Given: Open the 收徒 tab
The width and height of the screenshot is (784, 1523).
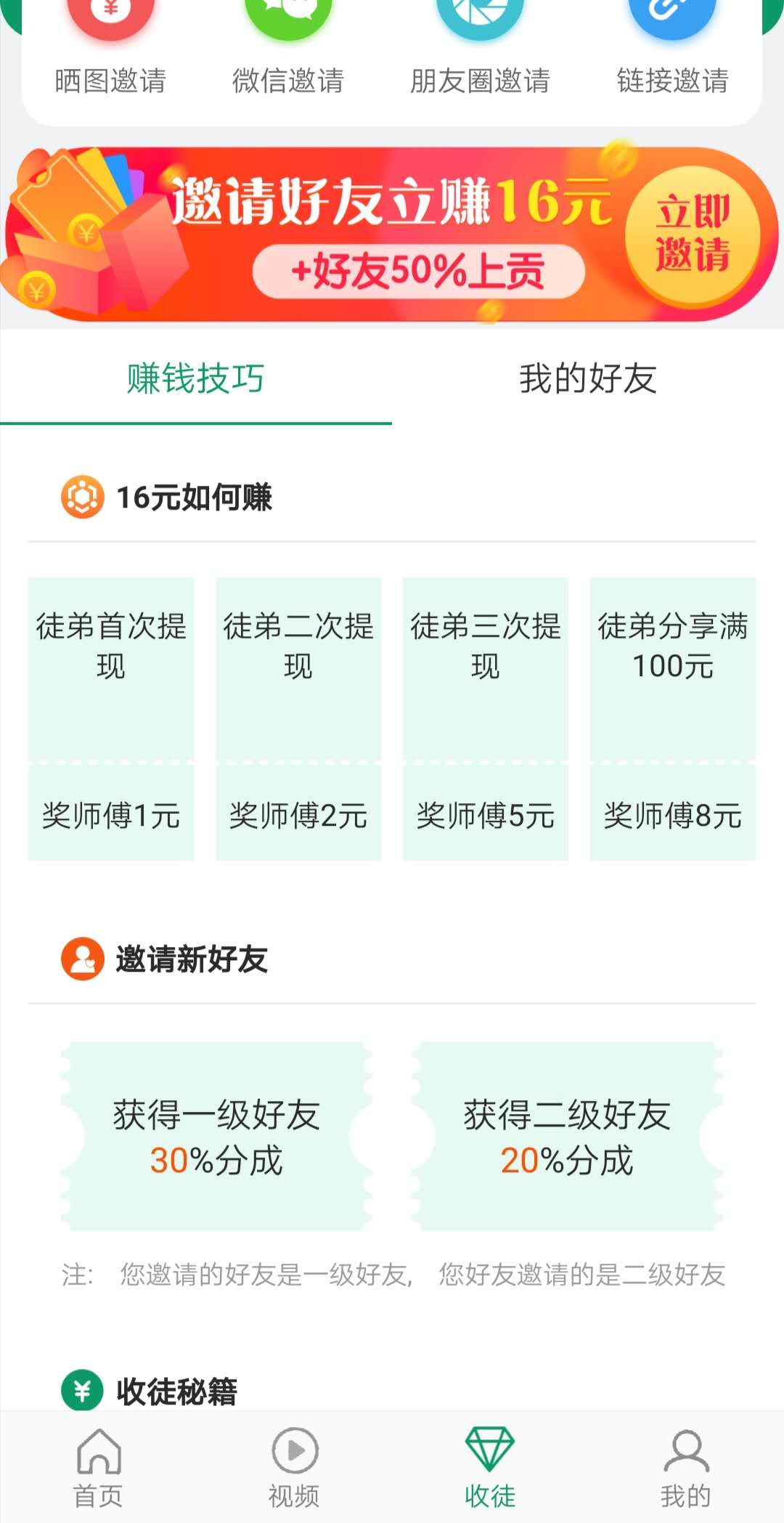Looking at the screenshot, I should pyautogui.click(x=490, y=1468).
